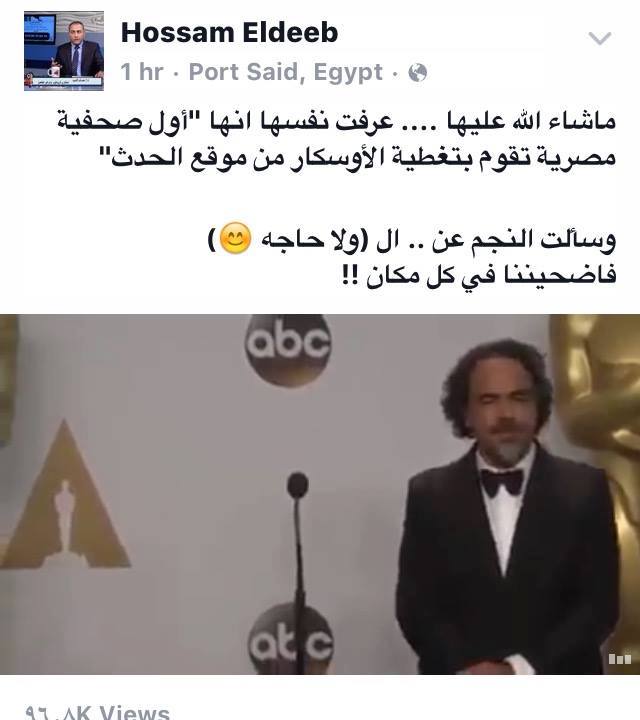Open Hossam Eldeeb's profile picture
Viewport: 640px width, 720px height.
coord(64,51)
